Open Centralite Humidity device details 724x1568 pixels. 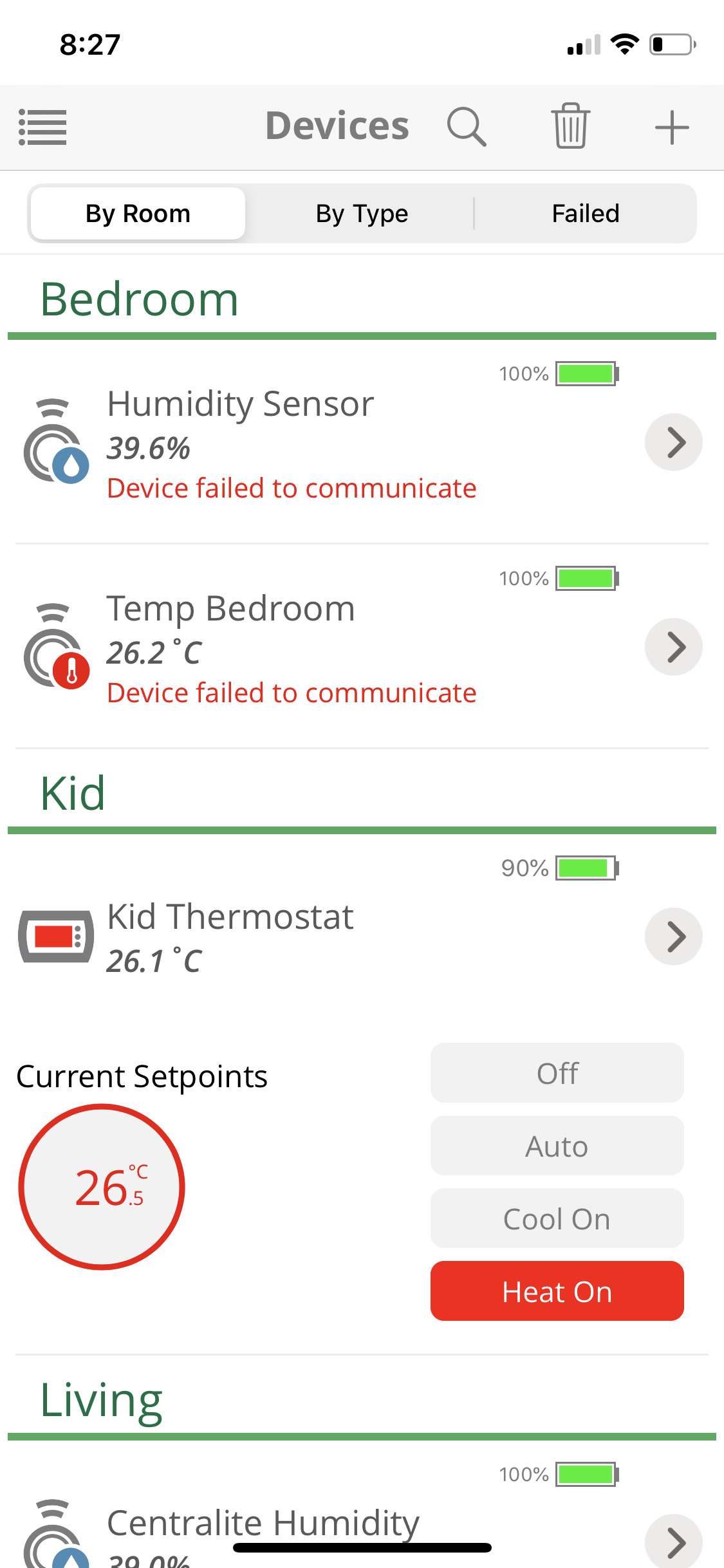pyautogui.click(x=673, y=1541)
